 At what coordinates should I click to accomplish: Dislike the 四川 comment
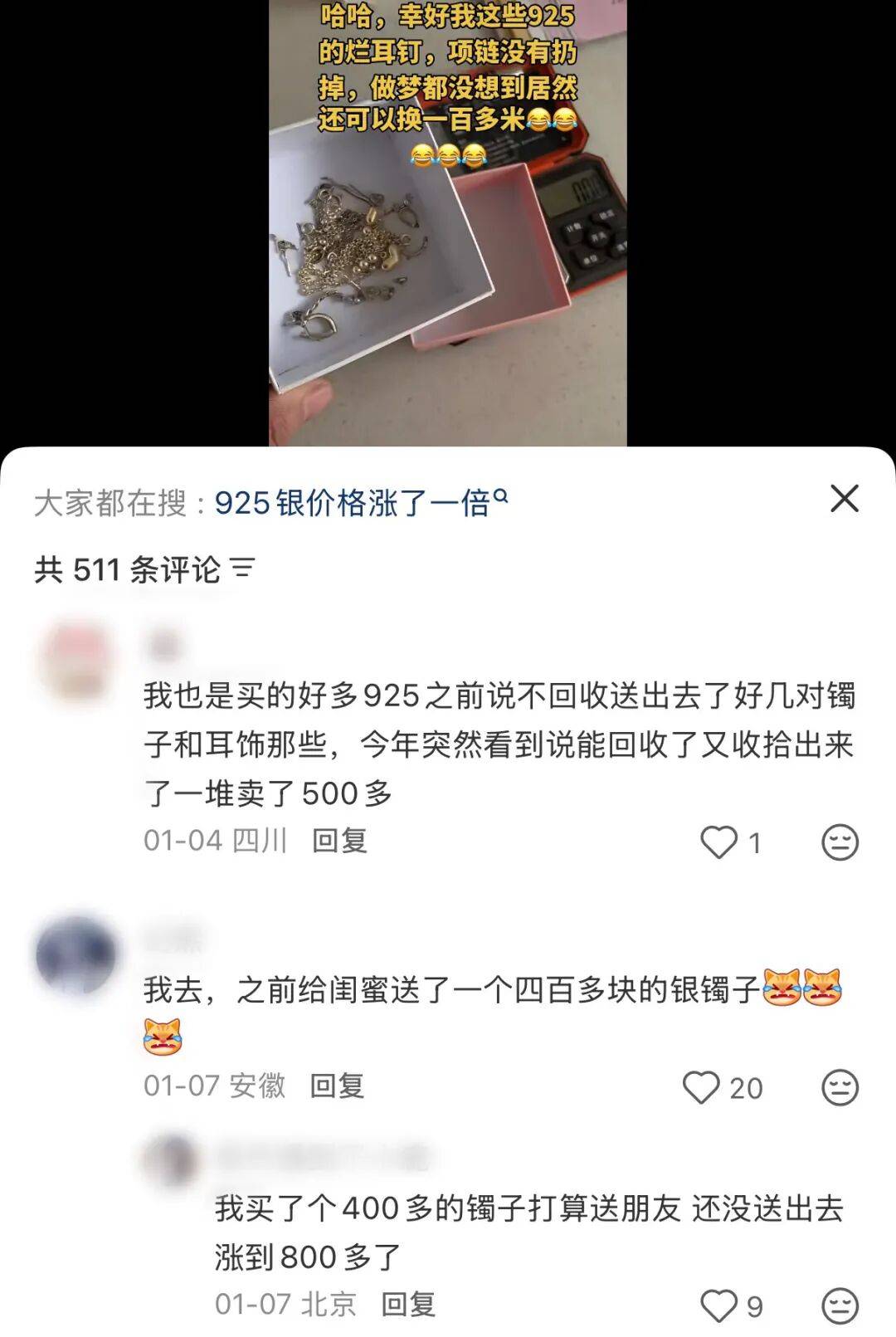(839, 842)
